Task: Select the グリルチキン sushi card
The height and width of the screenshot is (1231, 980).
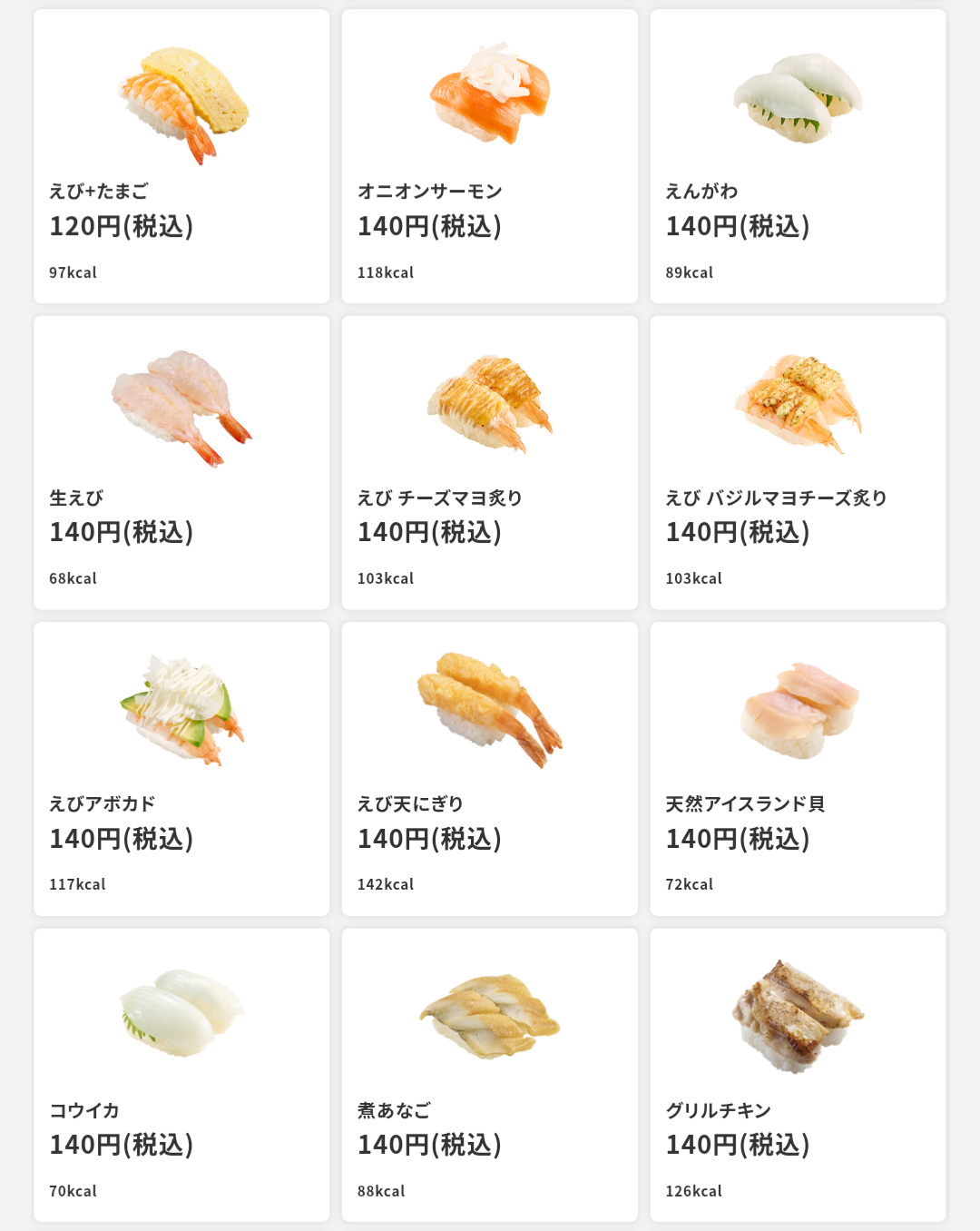Action: coord(798,1074)
